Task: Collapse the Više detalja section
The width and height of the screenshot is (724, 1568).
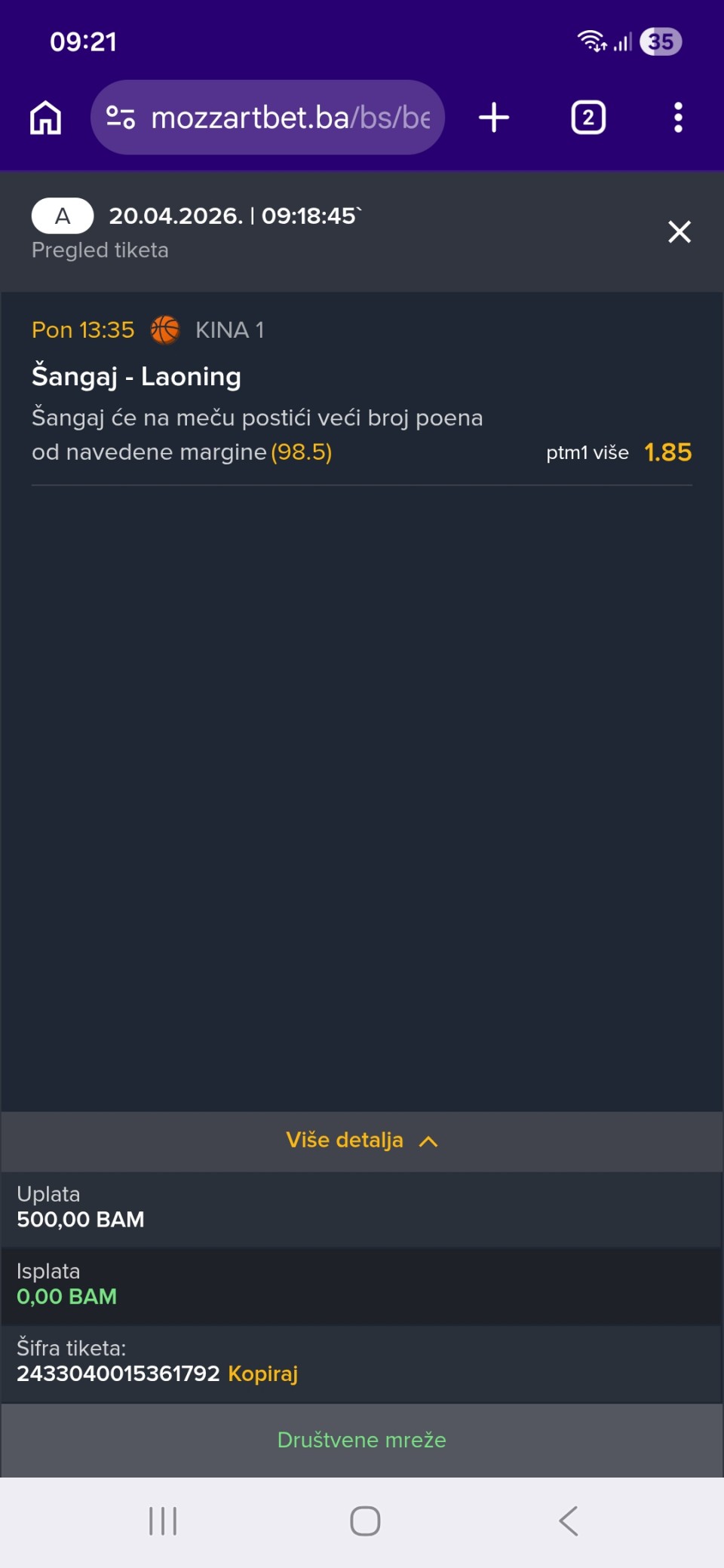Action: pyautogui.click(x=362, y=1140)
